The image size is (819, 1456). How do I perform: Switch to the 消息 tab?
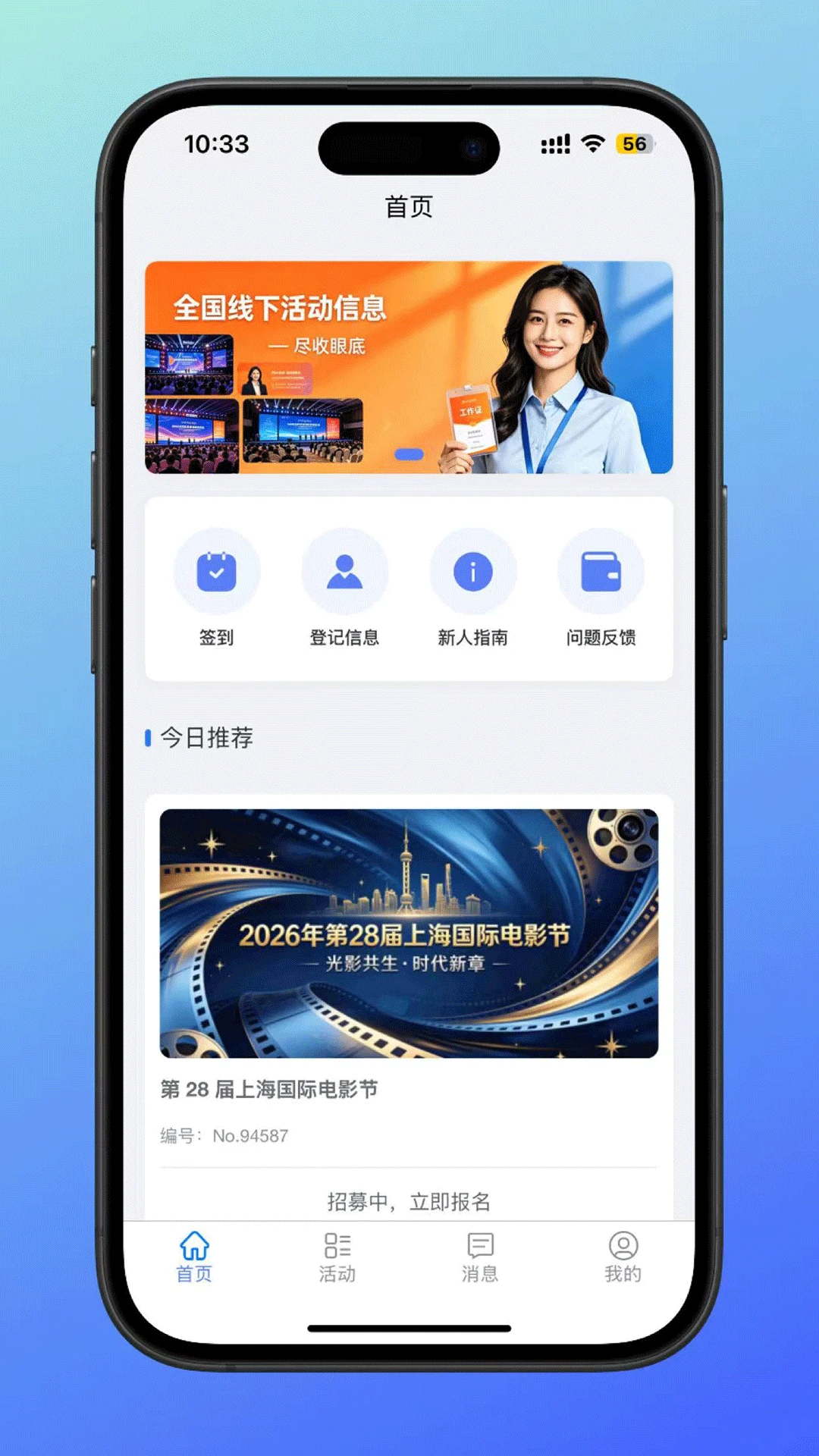[x=480, y=1257]
